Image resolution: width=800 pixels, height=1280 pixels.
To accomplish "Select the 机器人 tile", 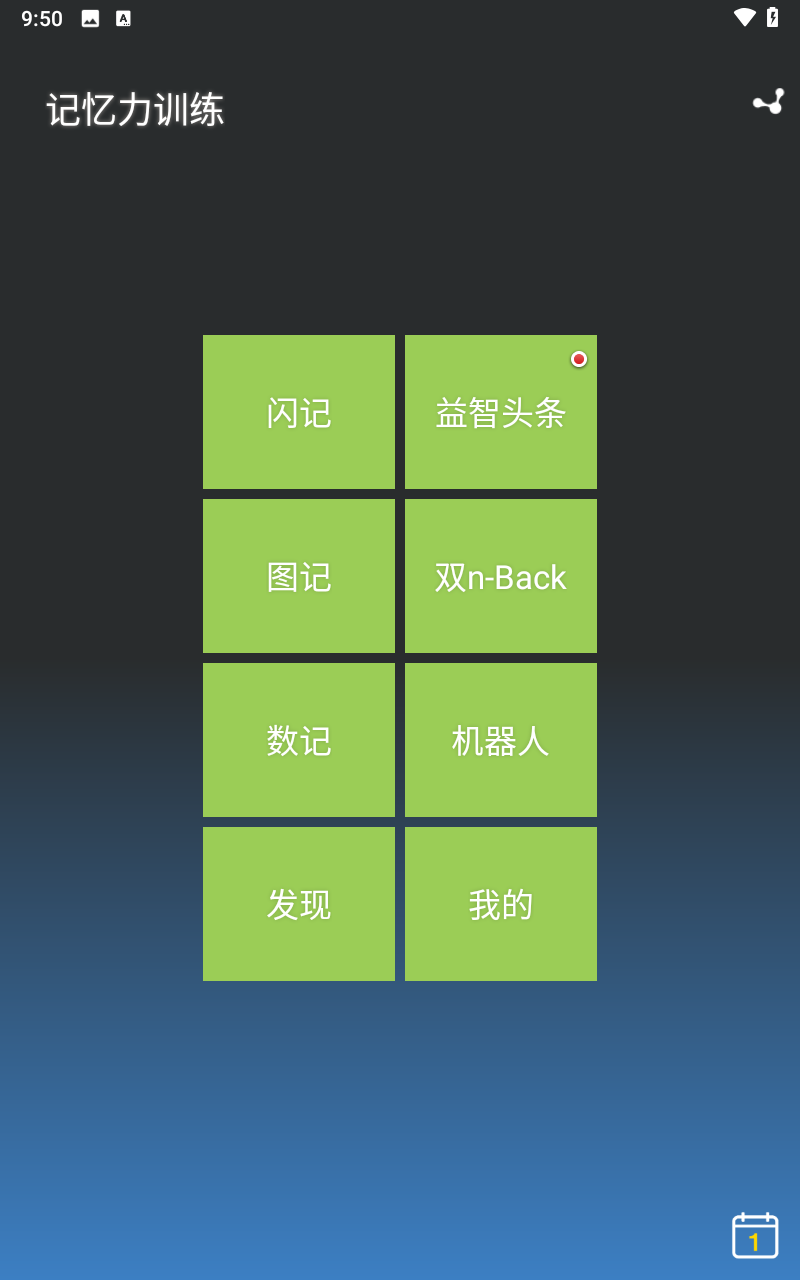I will (500, 740).
